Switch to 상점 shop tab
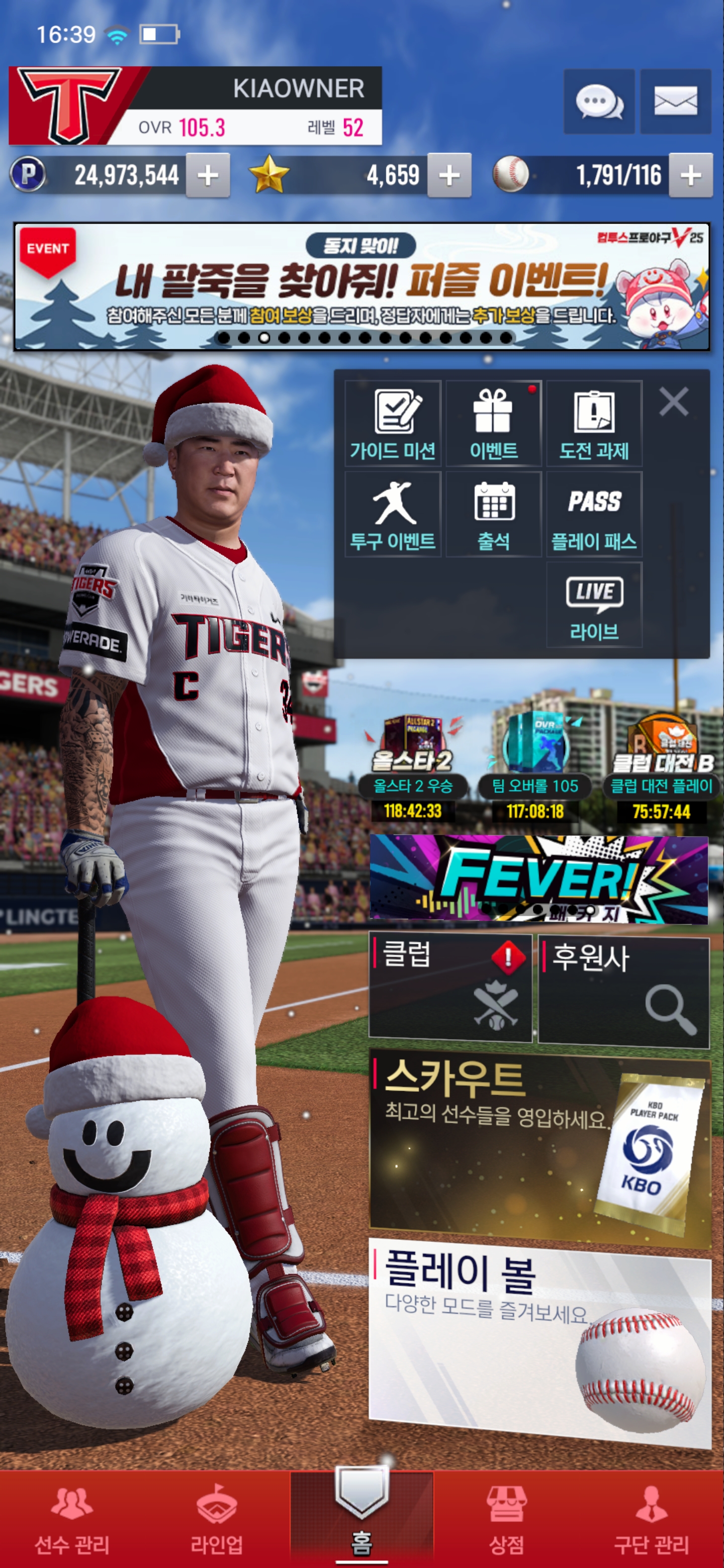 click(506, 1518)
